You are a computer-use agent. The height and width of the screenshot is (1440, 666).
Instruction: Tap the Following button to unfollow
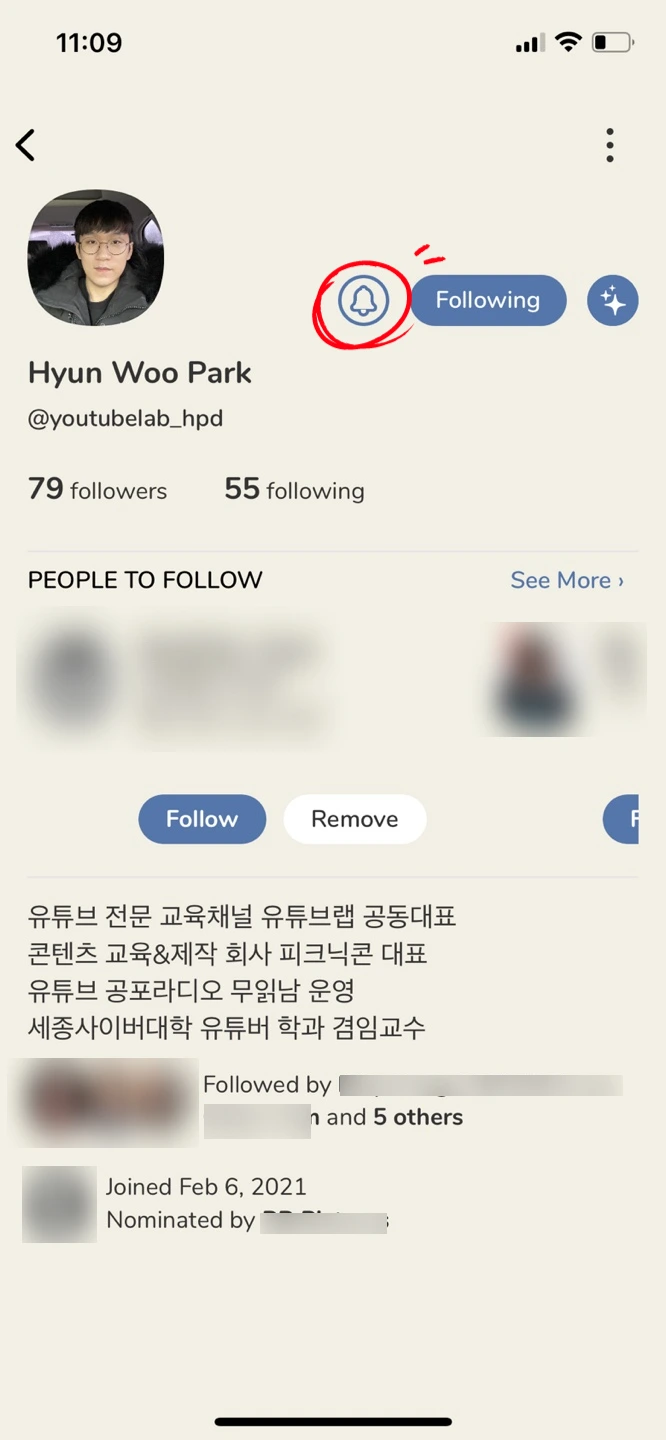tap(488, 300)
